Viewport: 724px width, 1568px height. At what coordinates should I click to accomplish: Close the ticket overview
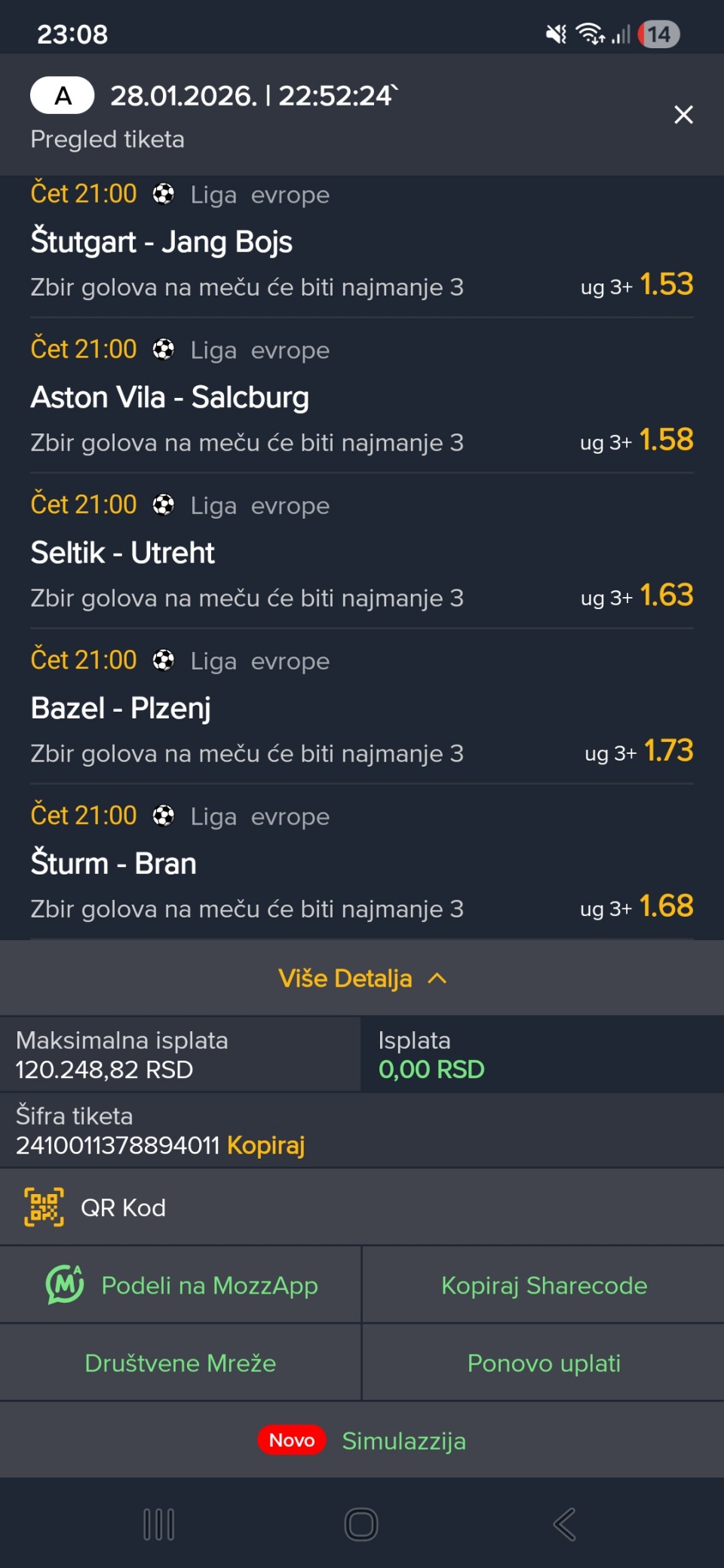click(683, 115)
